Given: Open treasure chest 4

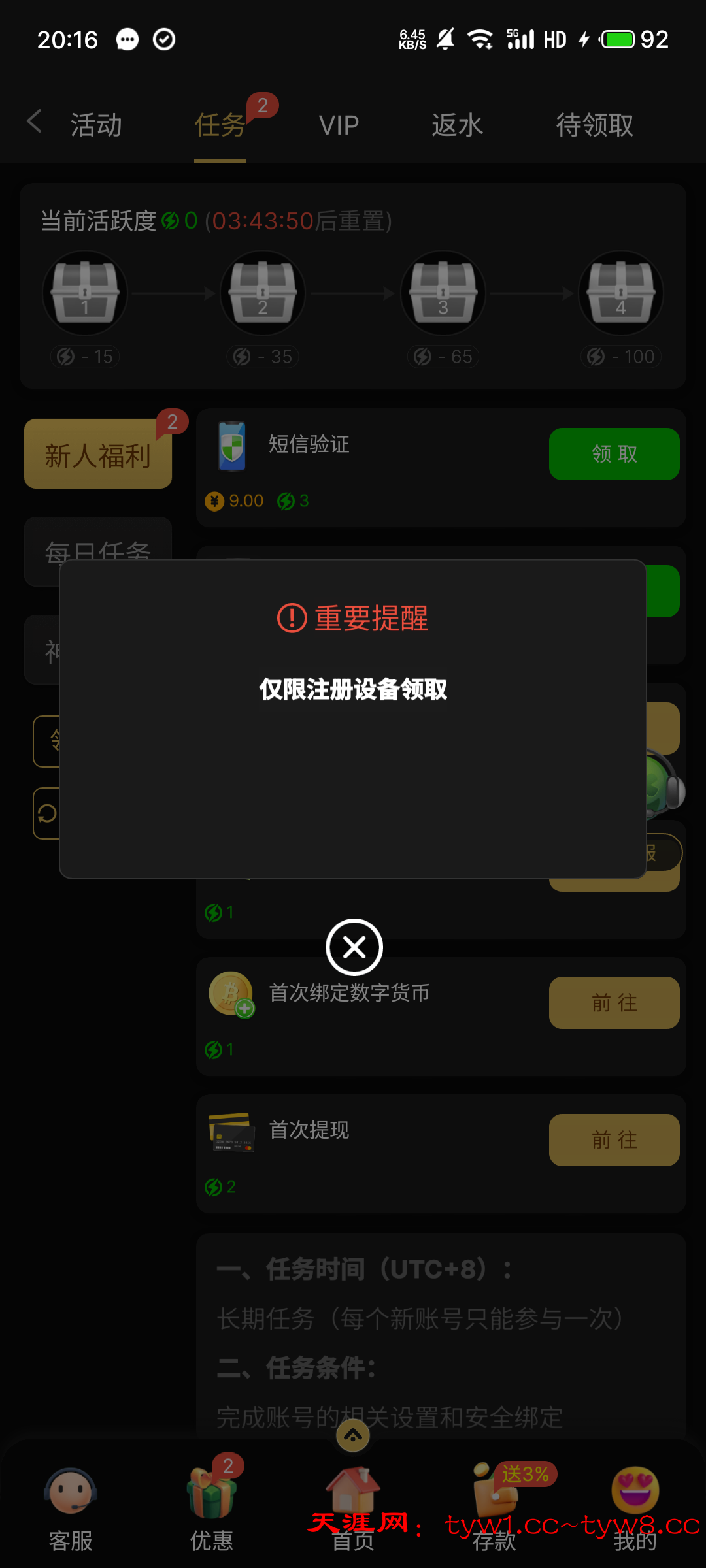Looking at the screenshot, I should pyautogui.click(x=620, y=293).
